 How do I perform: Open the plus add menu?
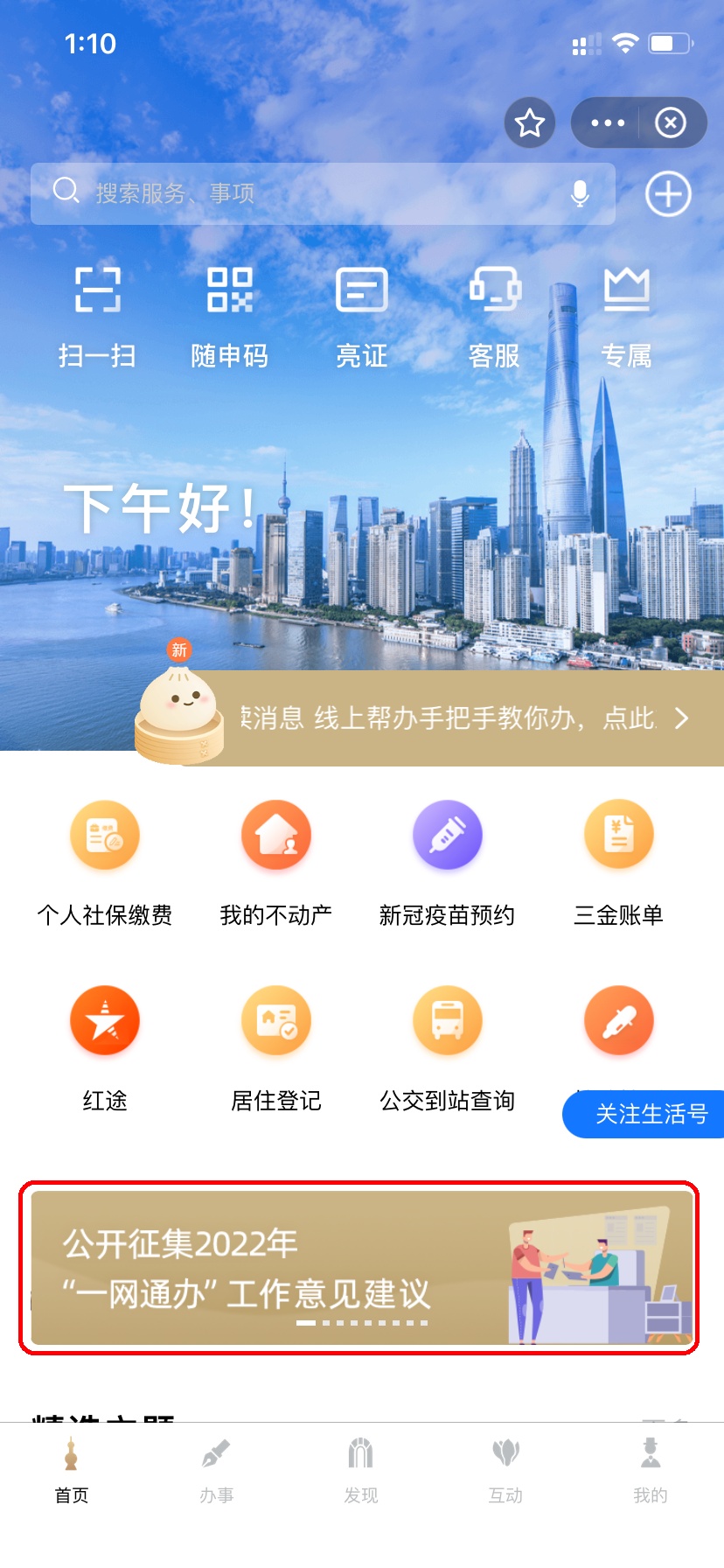668,194
